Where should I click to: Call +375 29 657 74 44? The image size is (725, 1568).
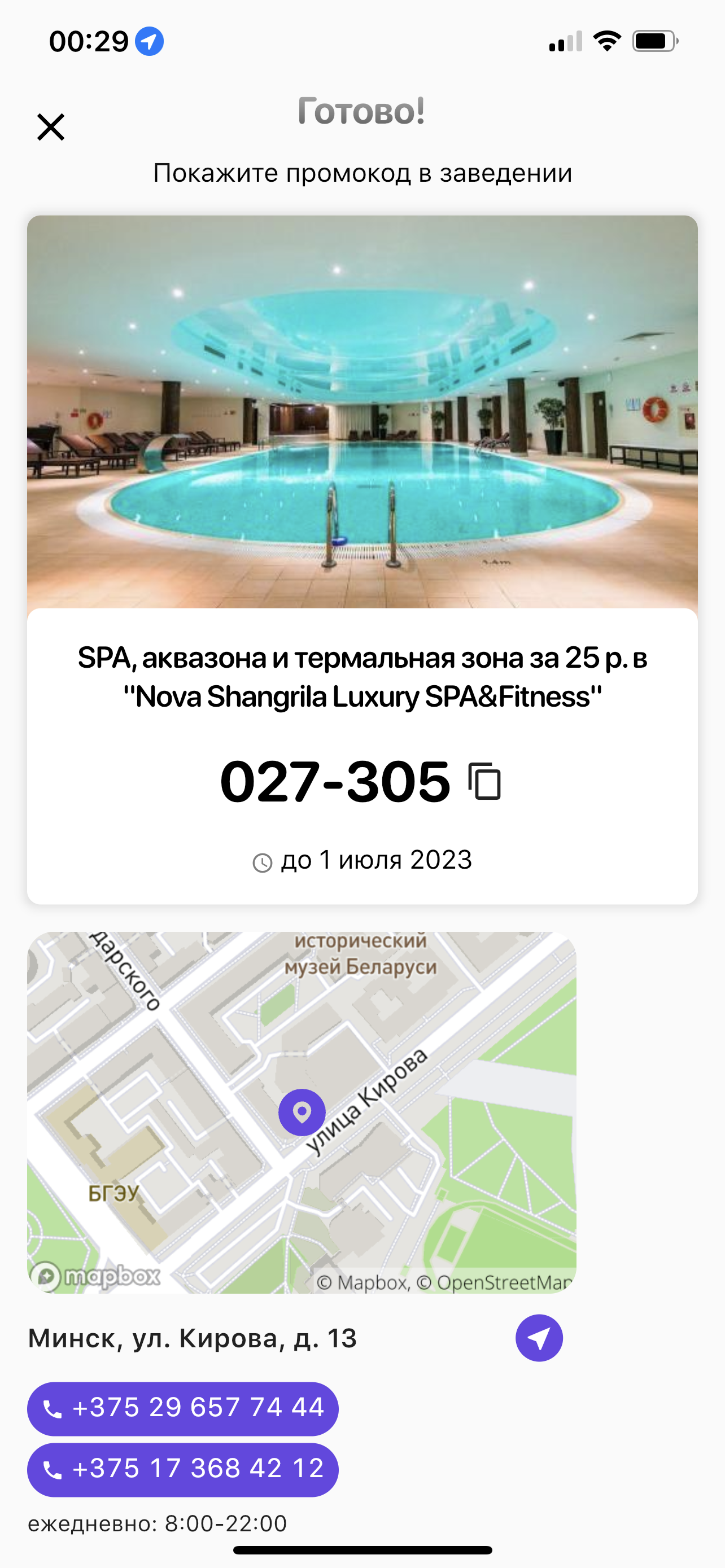click(x=182, y=1408)
